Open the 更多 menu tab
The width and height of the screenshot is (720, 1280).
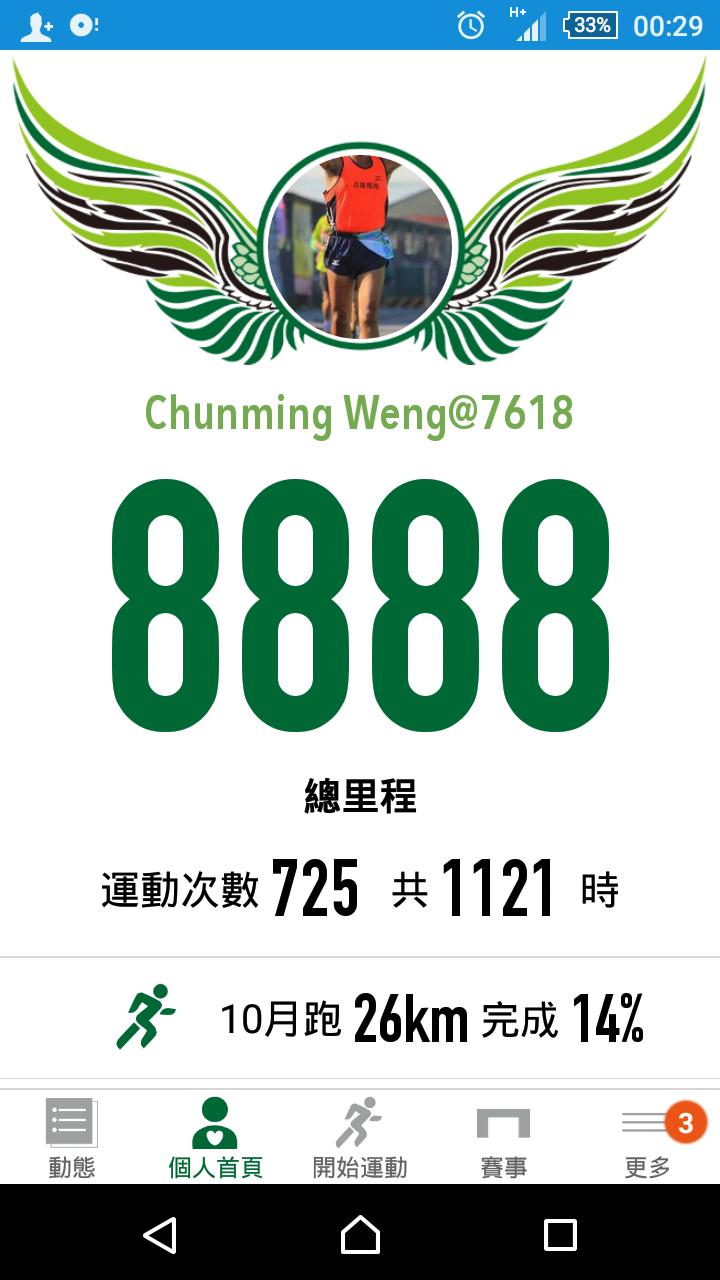coord(648,1138)
